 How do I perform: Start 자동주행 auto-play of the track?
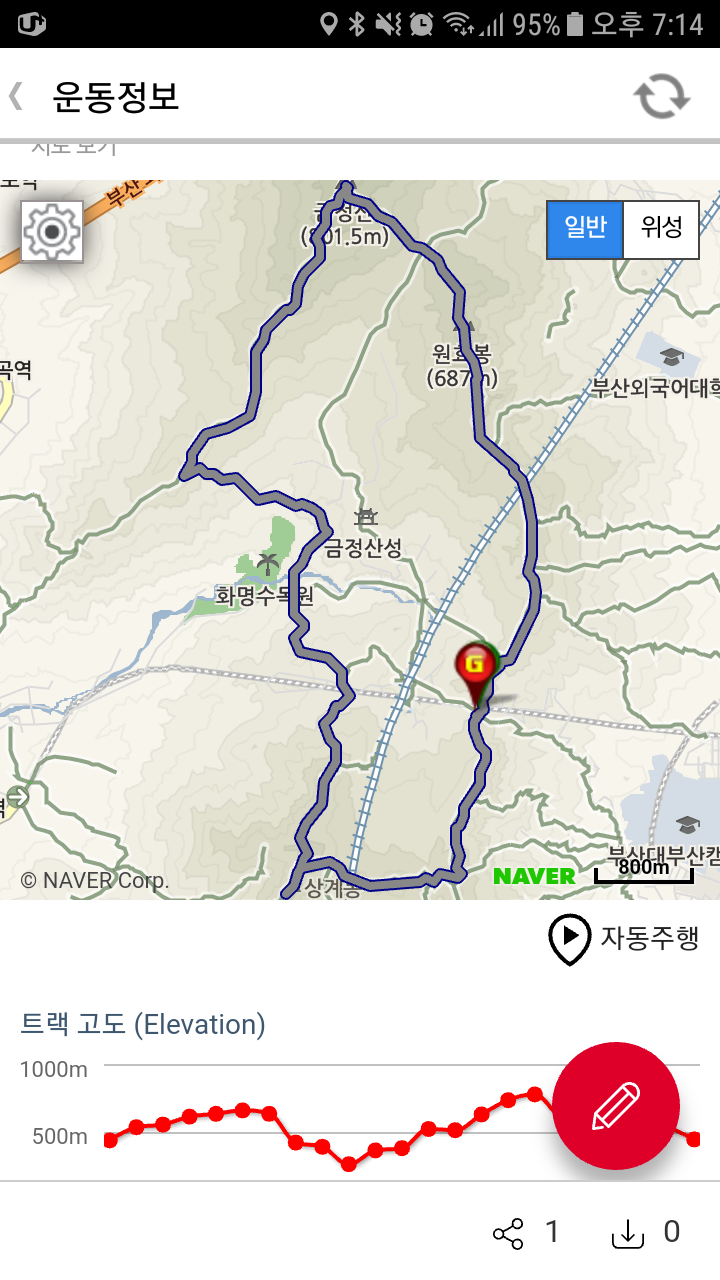pos(624,938)
